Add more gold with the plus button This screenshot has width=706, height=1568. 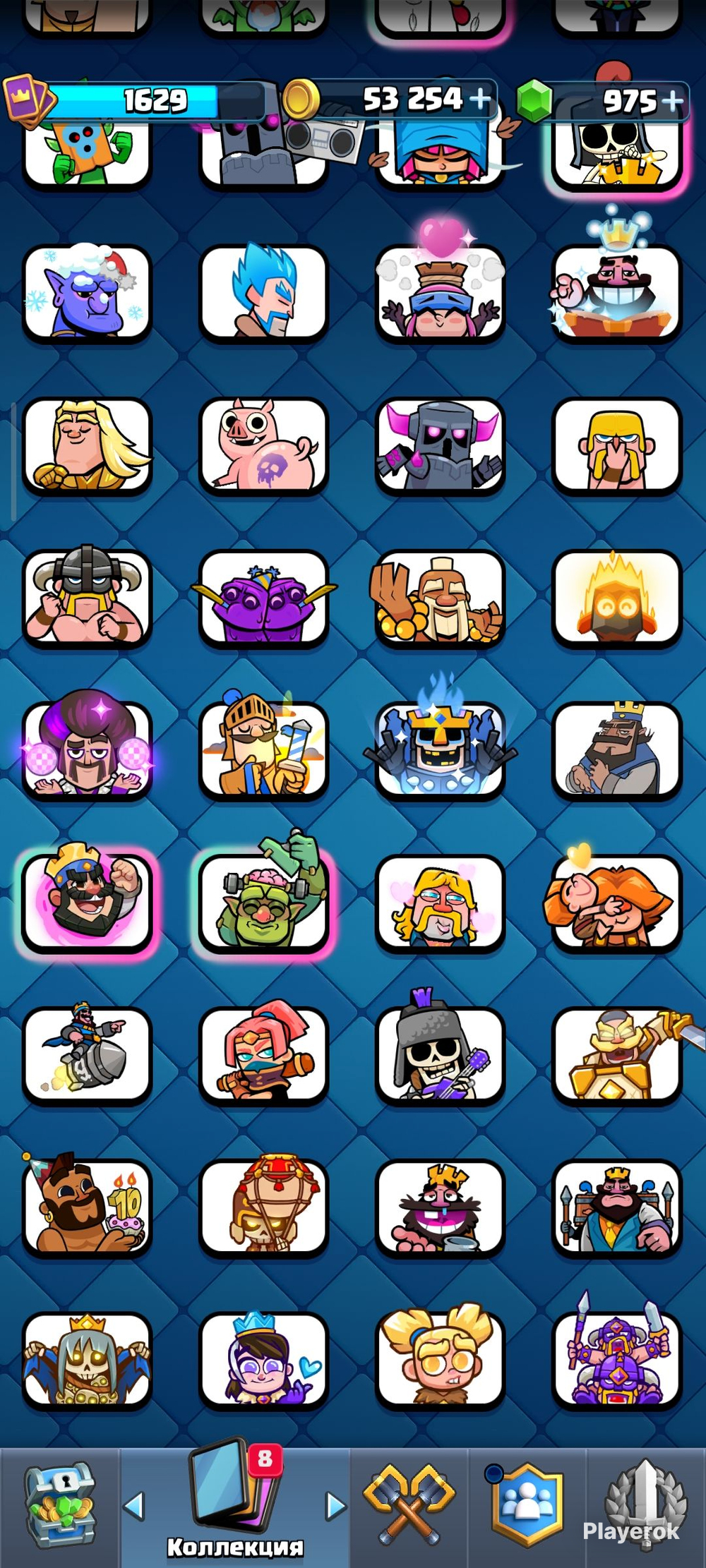pos(479,100)
